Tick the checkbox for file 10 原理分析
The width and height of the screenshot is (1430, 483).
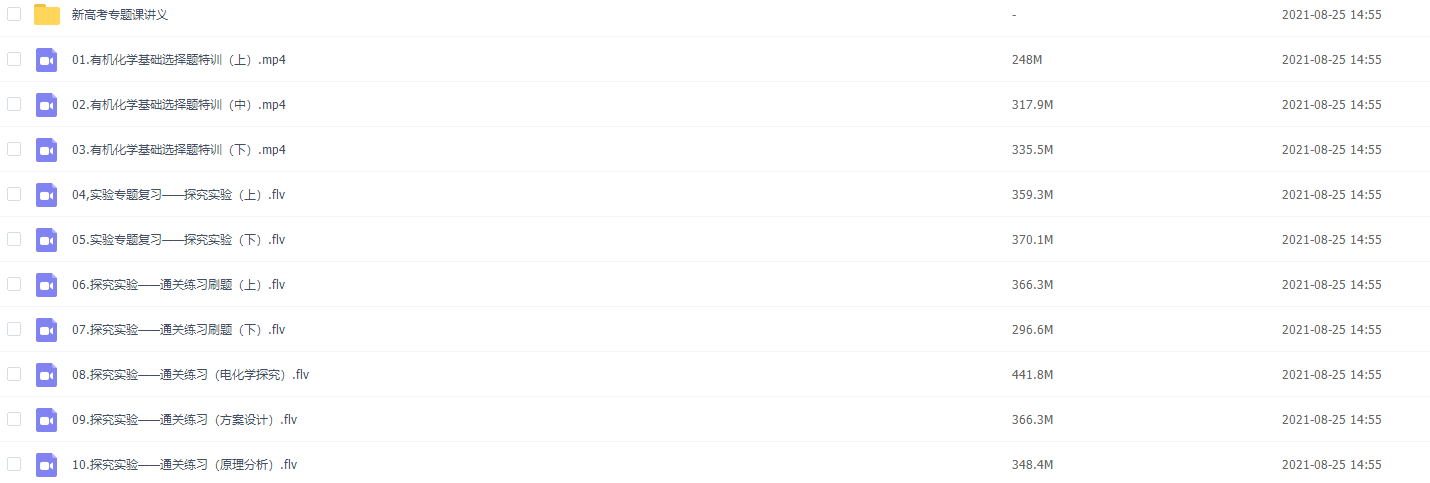click(x=14, y=464)
